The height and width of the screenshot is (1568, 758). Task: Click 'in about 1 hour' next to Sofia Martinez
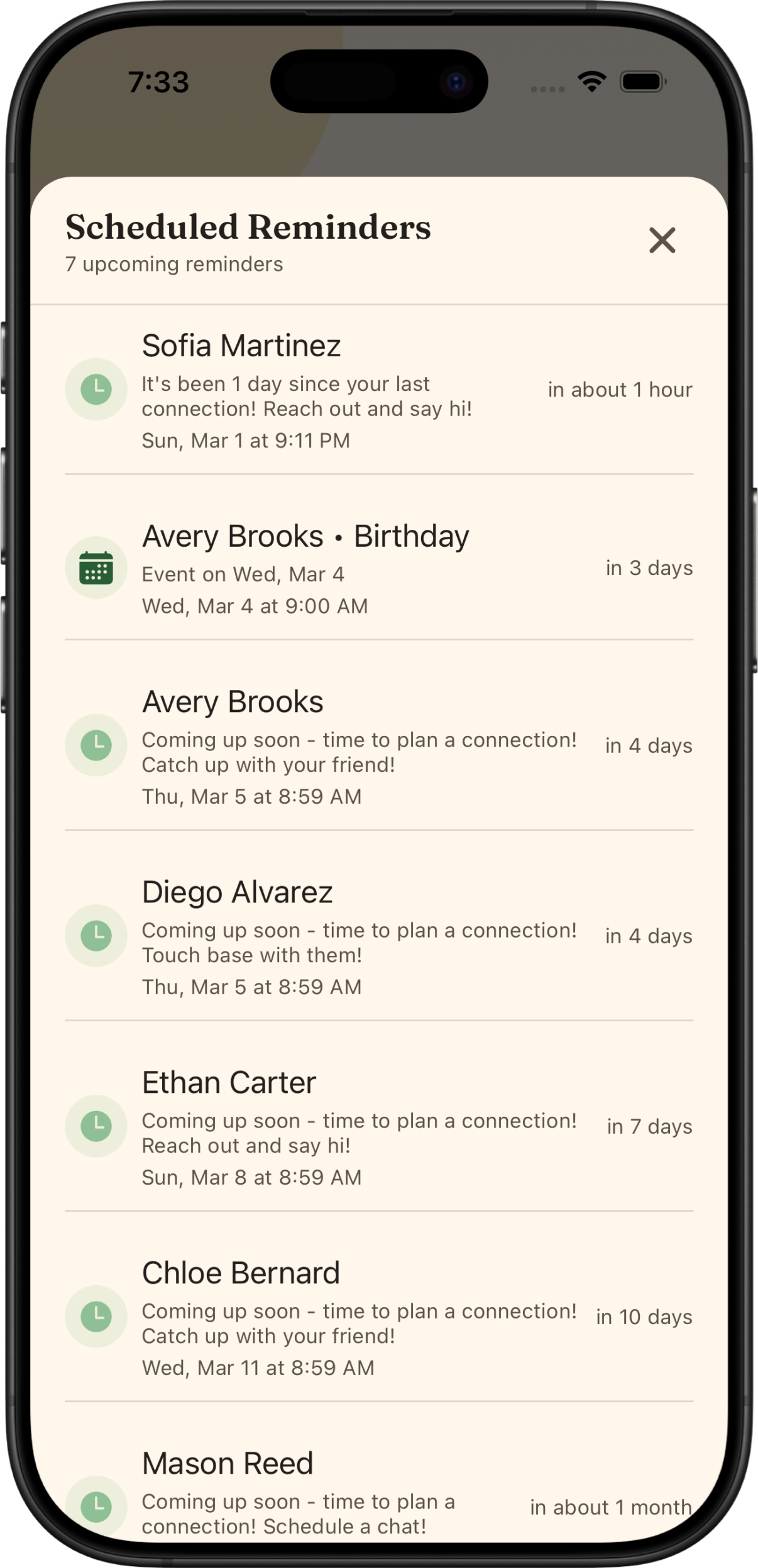tap(620, 390)
